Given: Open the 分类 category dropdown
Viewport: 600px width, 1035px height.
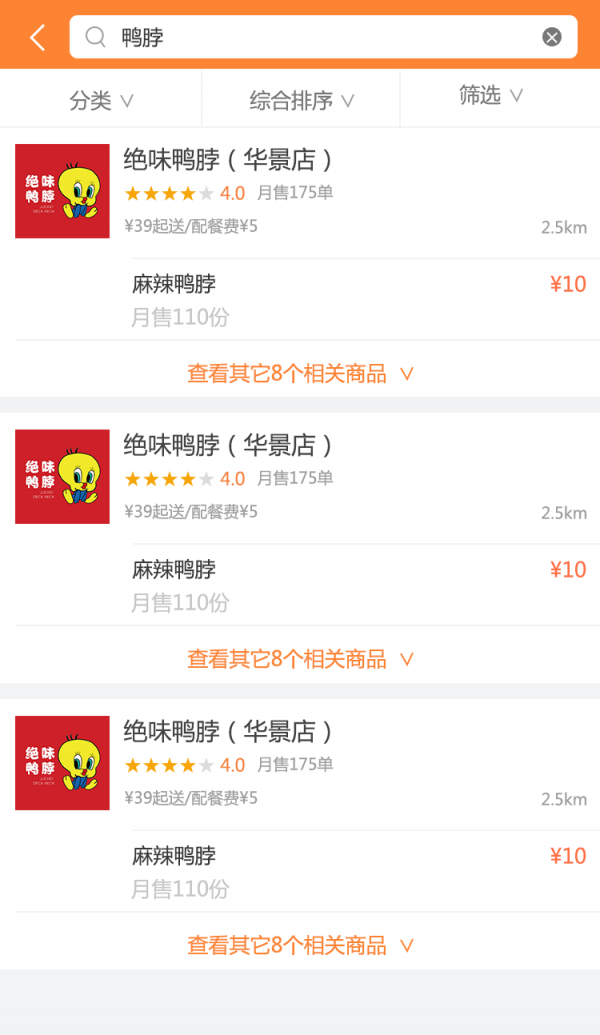Looking at the screenshot, I should click(101, 100).
